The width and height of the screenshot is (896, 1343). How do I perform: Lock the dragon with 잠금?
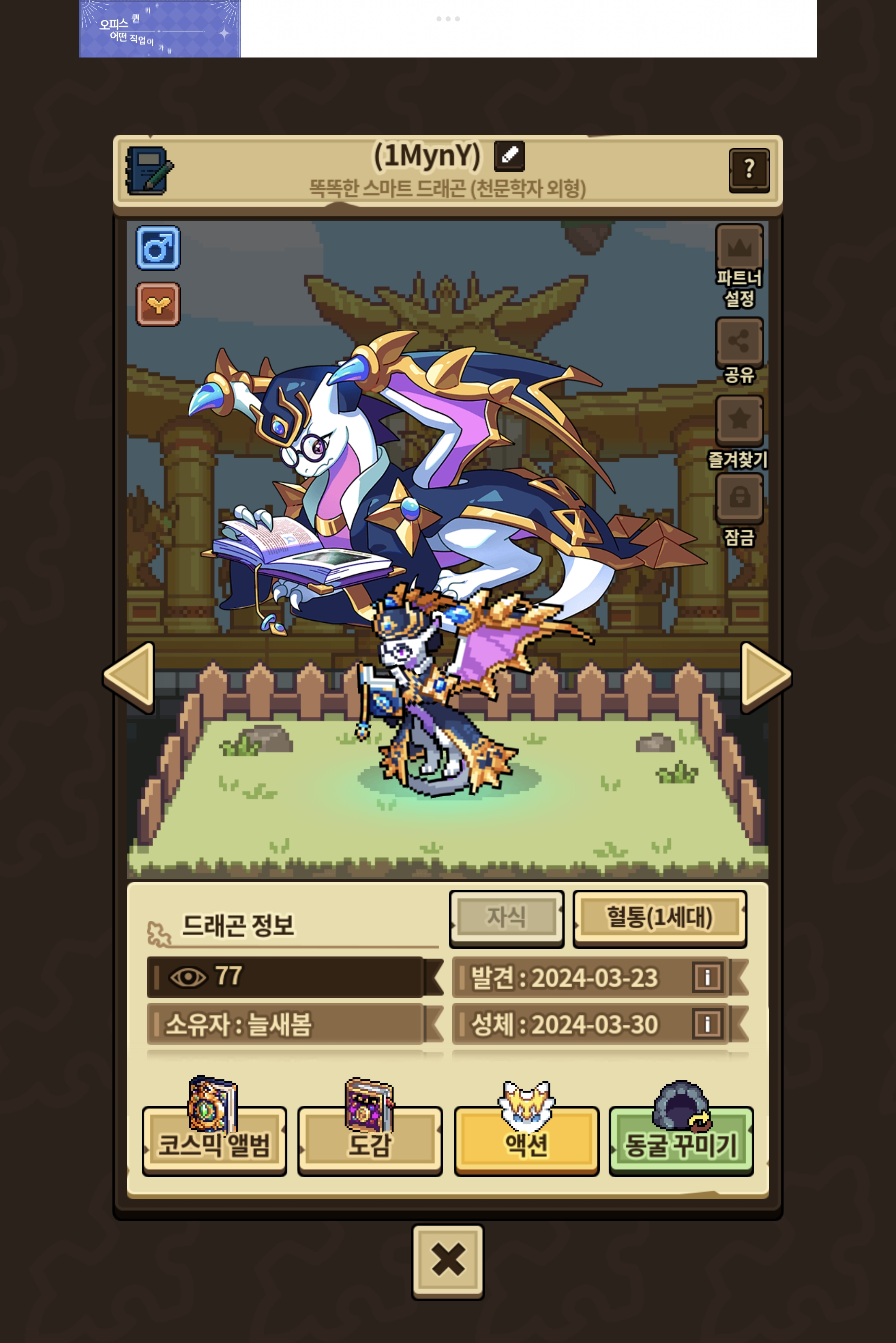coord(740,510)
